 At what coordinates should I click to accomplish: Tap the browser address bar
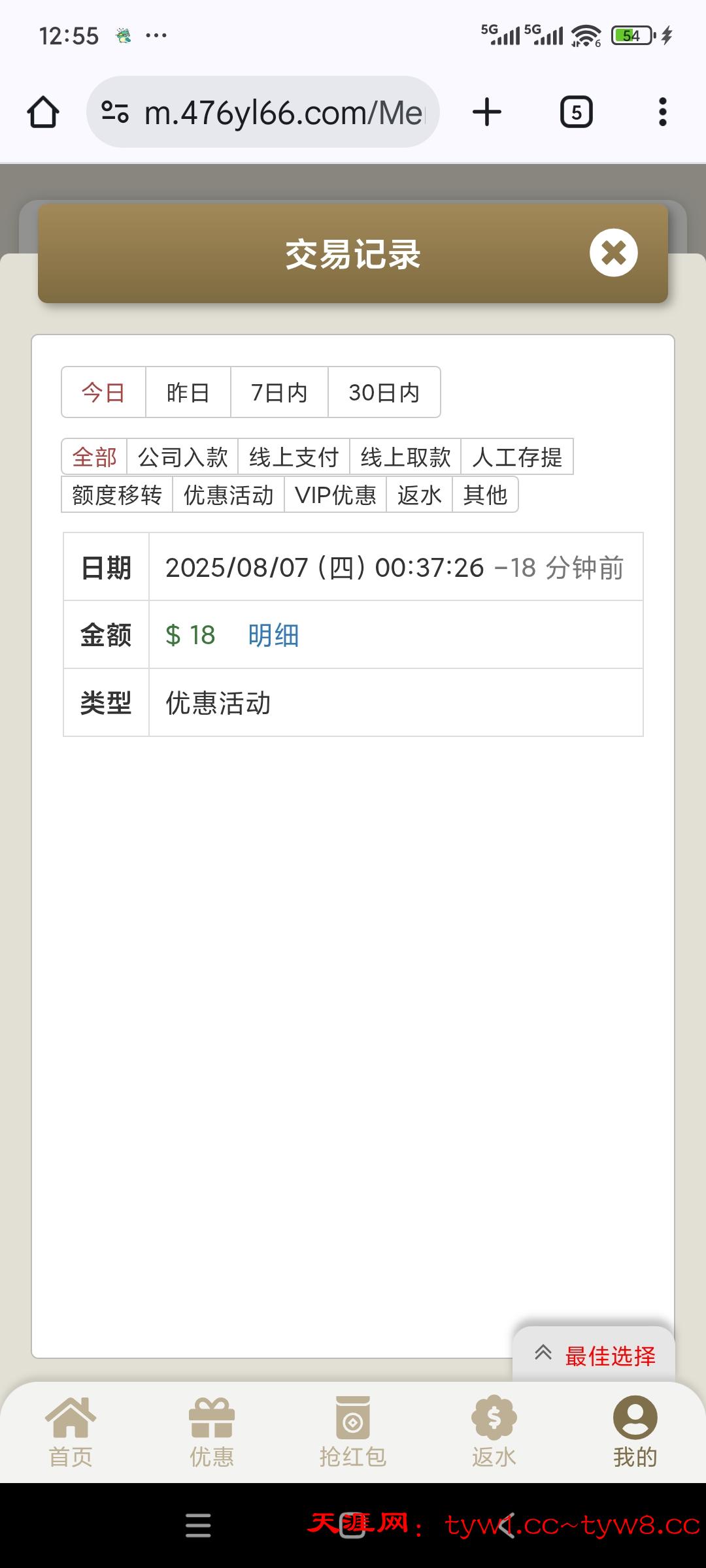pyautogui.click(x=275, y=112)
